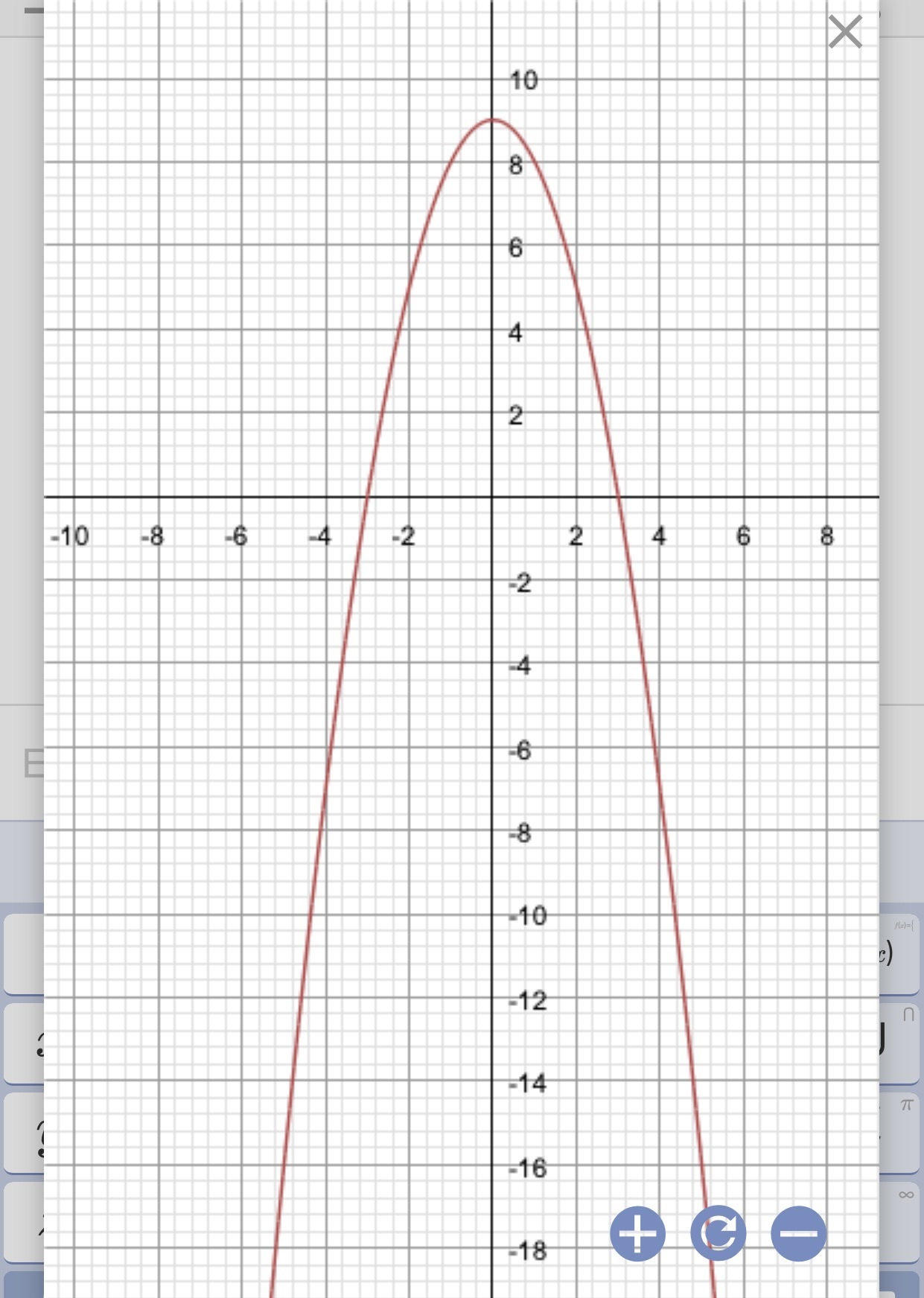This screenshot has height=1298, width=924.
Task: Close the graph overlay
Action: (845, 32)
